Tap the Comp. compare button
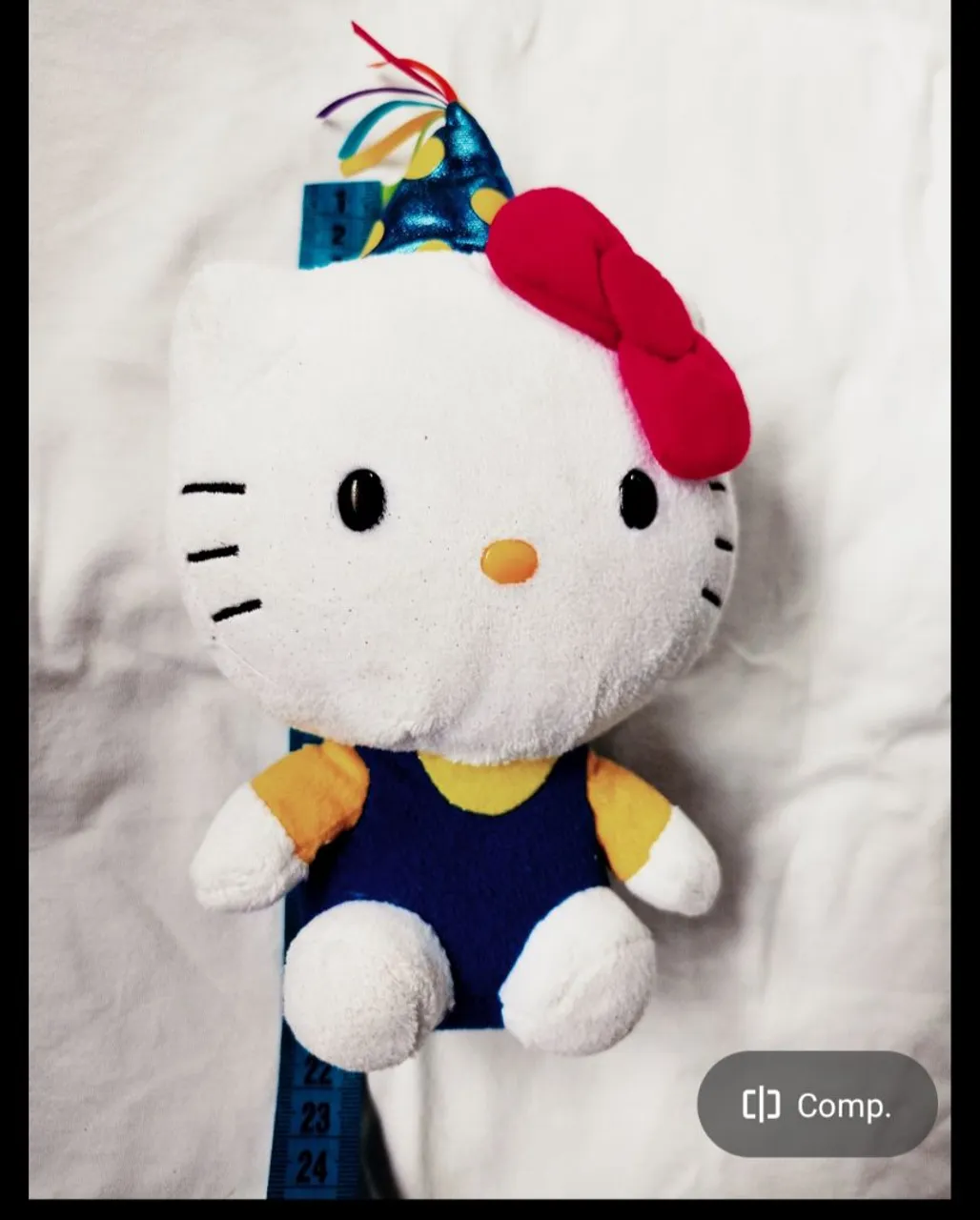The height and width of the screenshot is (1220, 980). [x=817, y=1105]
